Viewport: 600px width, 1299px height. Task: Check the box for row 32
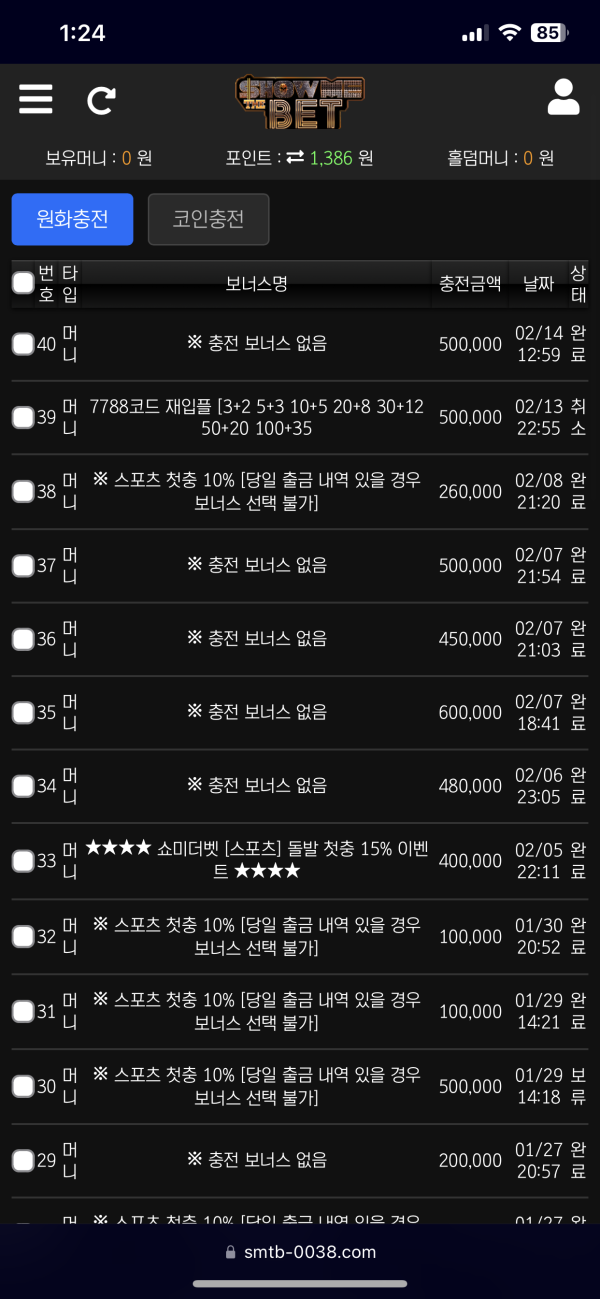tap(23, 936)
